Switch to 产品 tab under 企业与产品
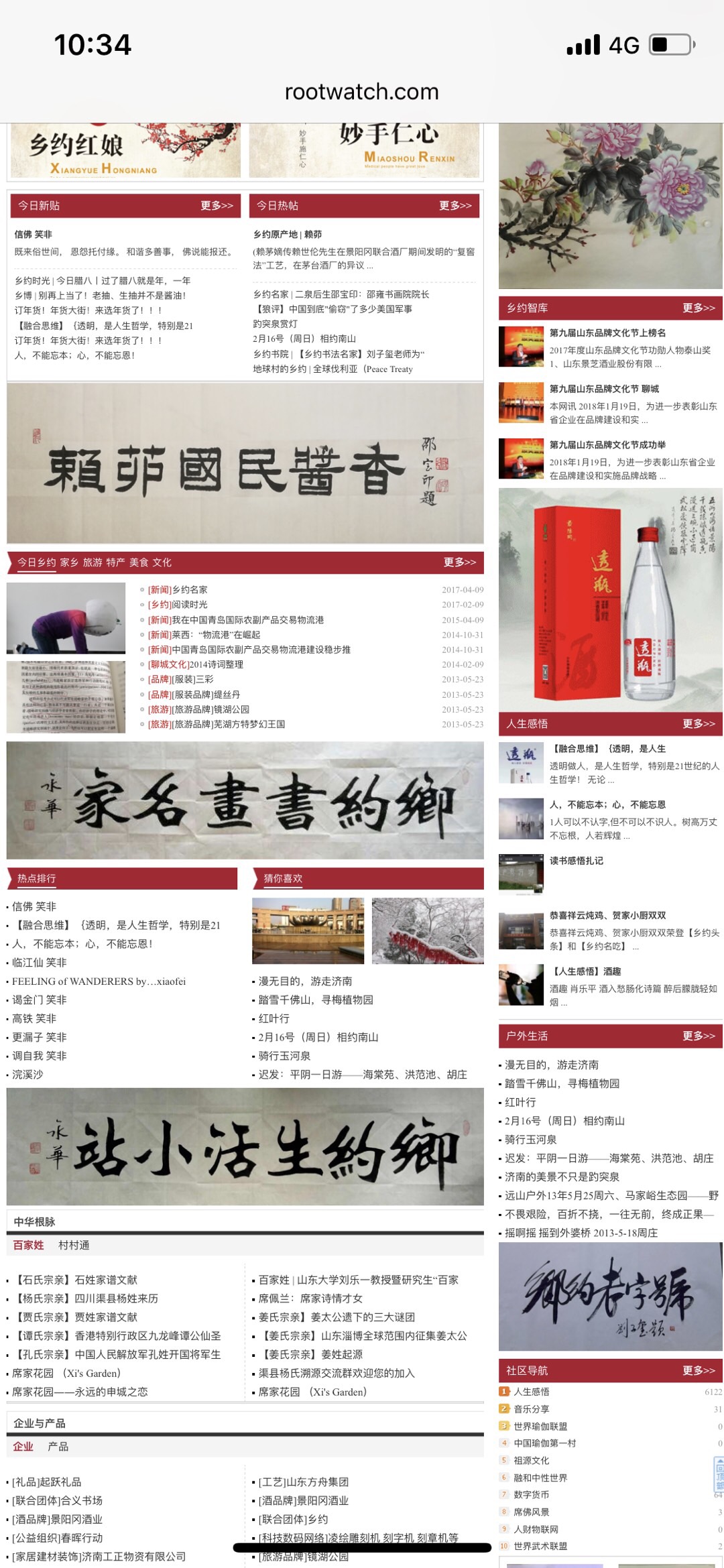The width and height of the screenshot is (724, 1568). coord(58,1446)
